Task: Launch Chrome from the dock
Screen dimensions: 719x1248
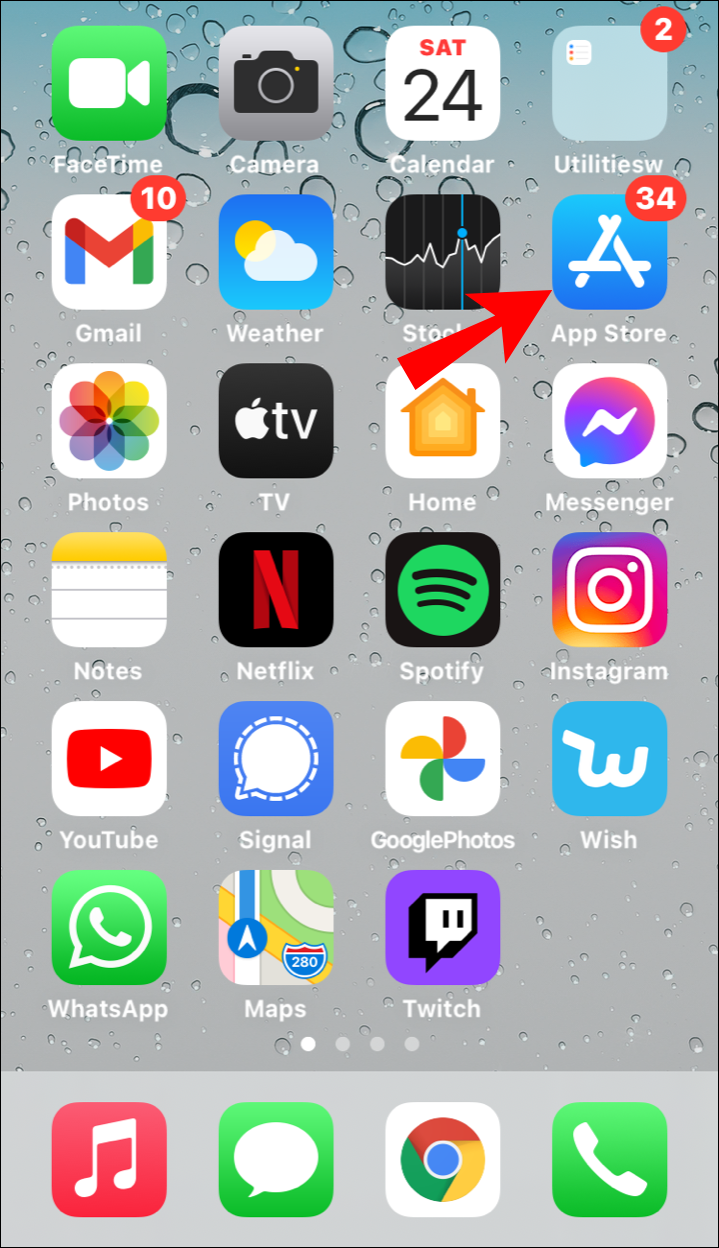Action: tap(442, 1159)
